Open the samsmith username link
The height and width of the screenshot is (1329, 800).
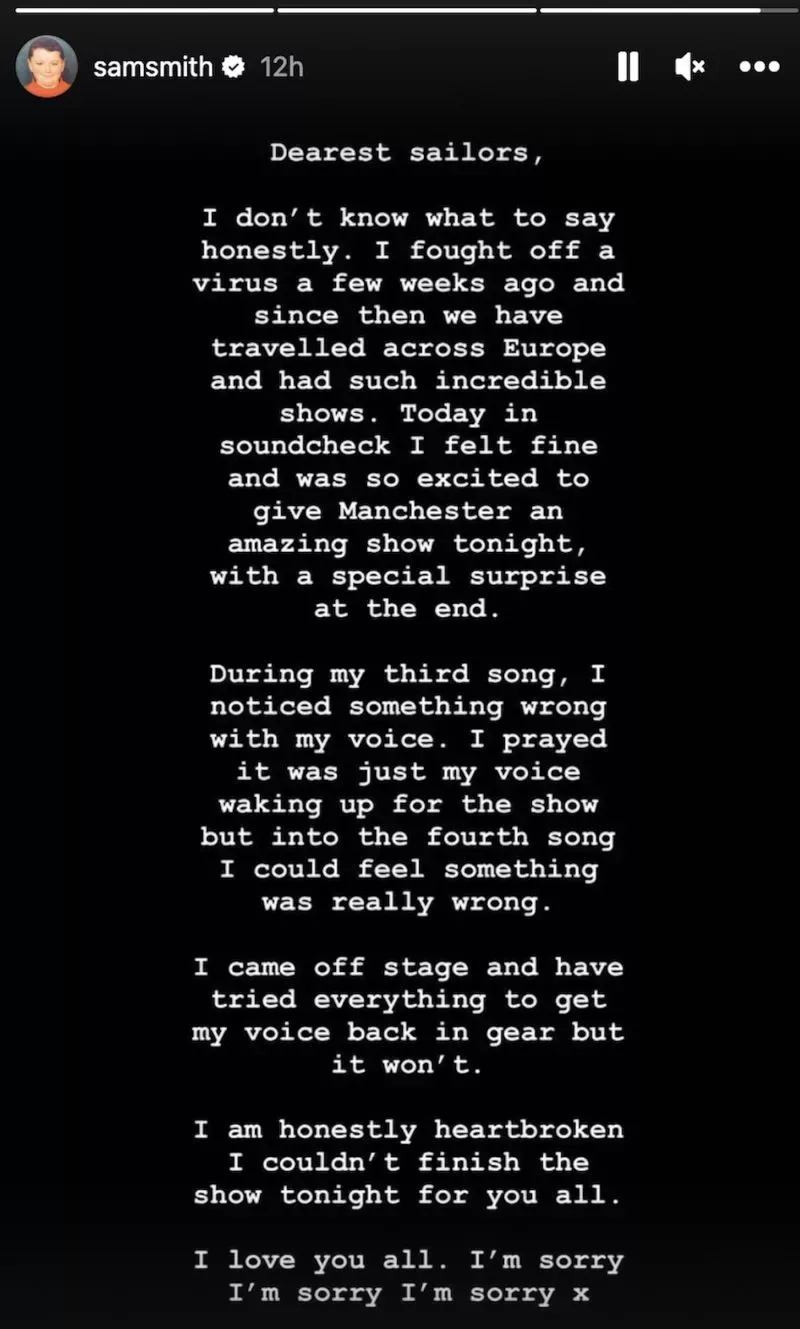click(x=152, y=67)
